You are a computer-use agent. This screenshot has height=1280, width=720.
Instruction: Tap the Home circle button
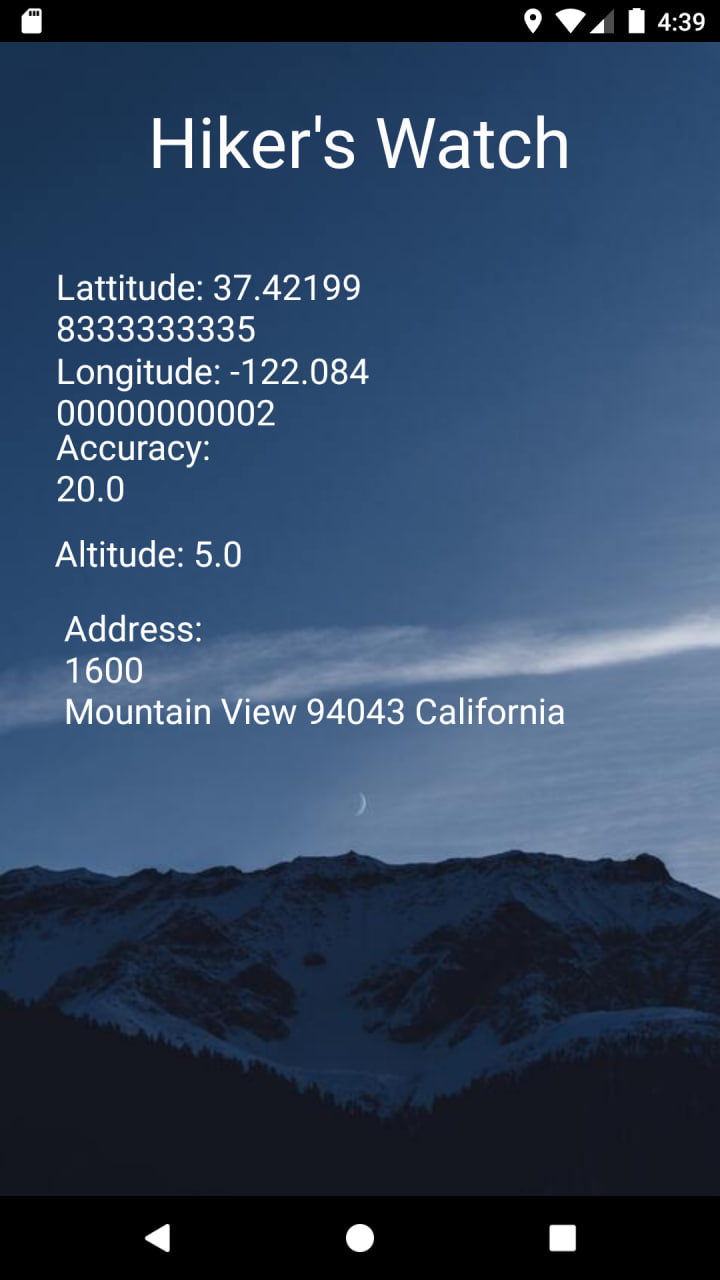click(x=359, y=1237)
